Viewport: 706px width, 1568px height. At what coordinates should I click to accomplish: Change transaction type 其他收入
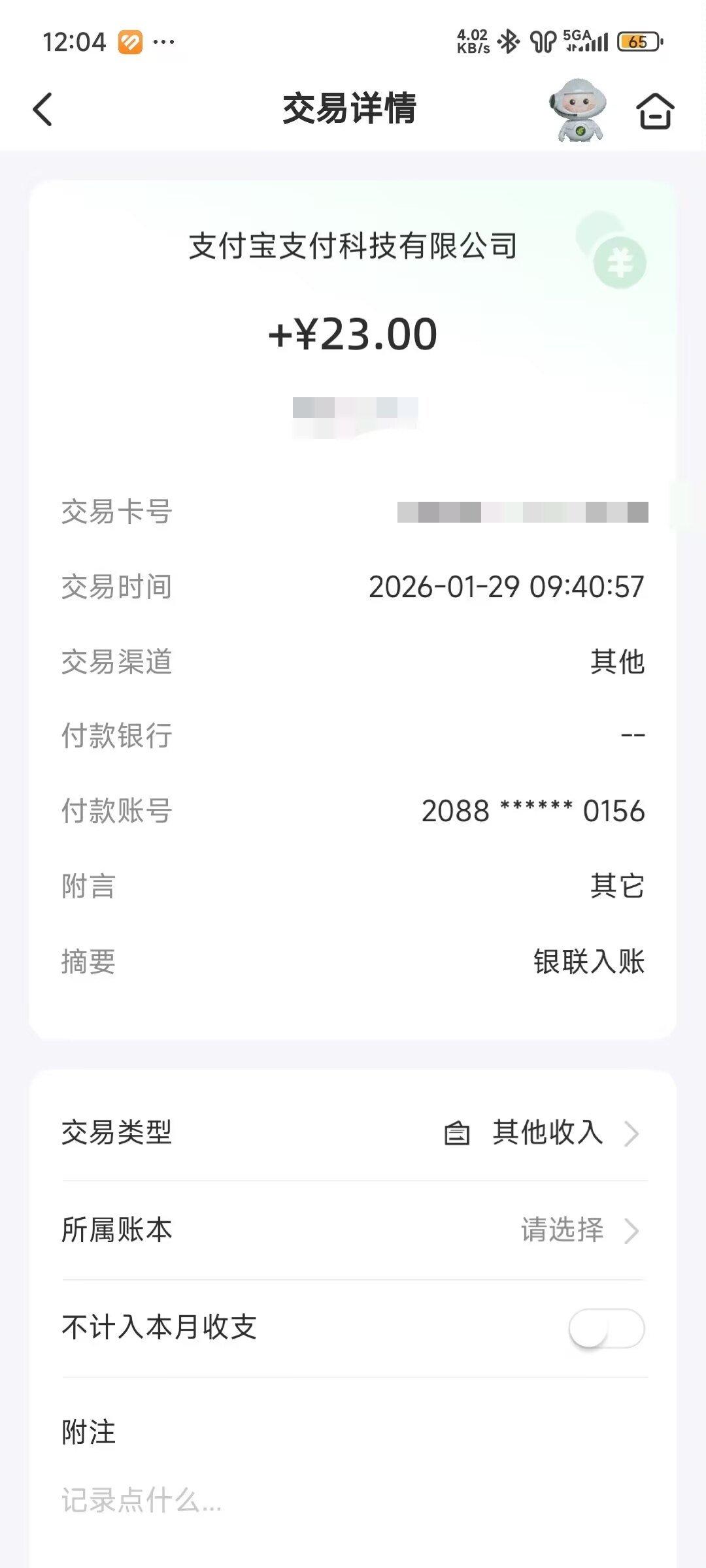coord(548,1133)
